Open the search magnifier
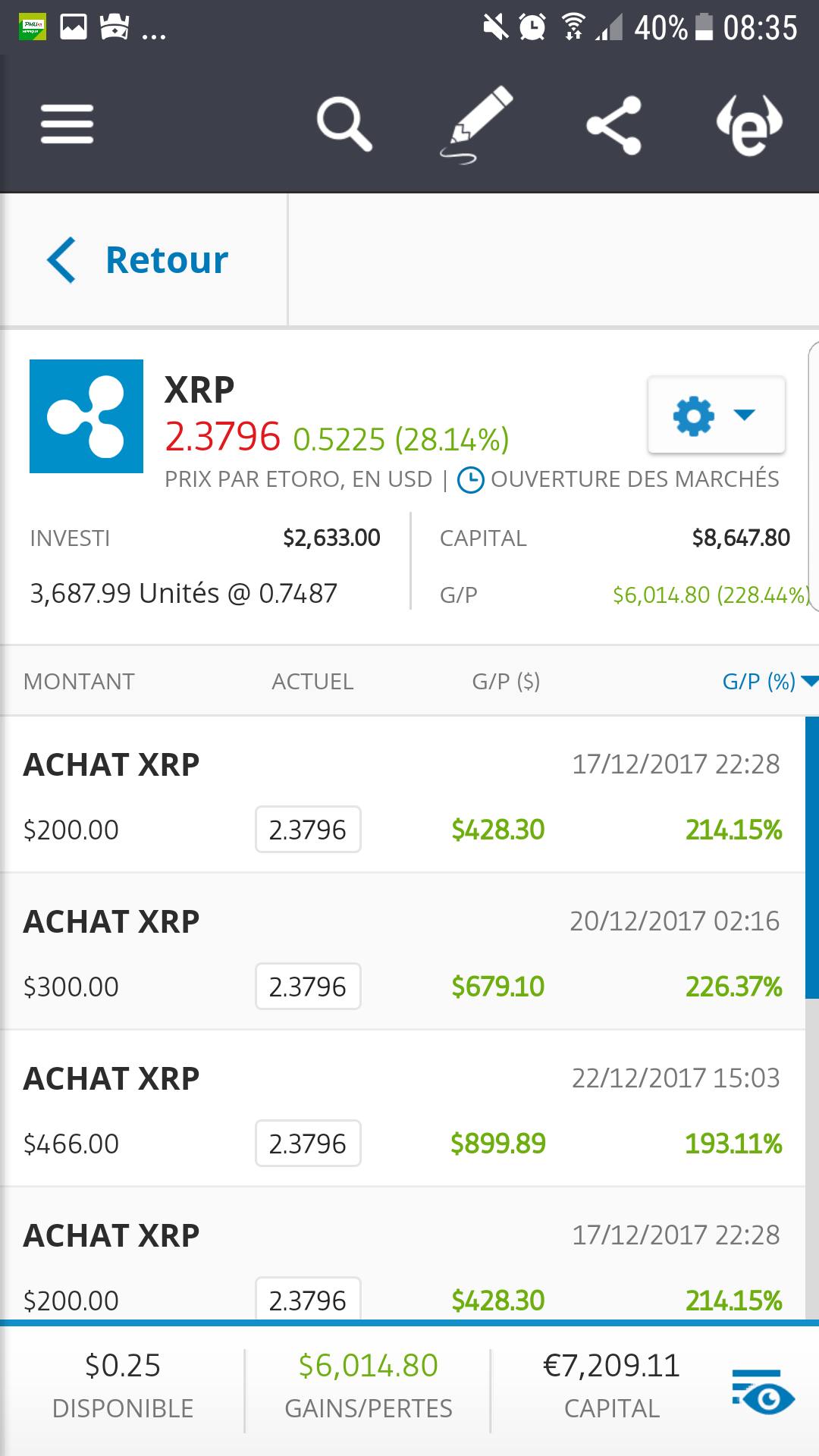The width and height of the screenshot is (819, 1456). tap(344, 124)
